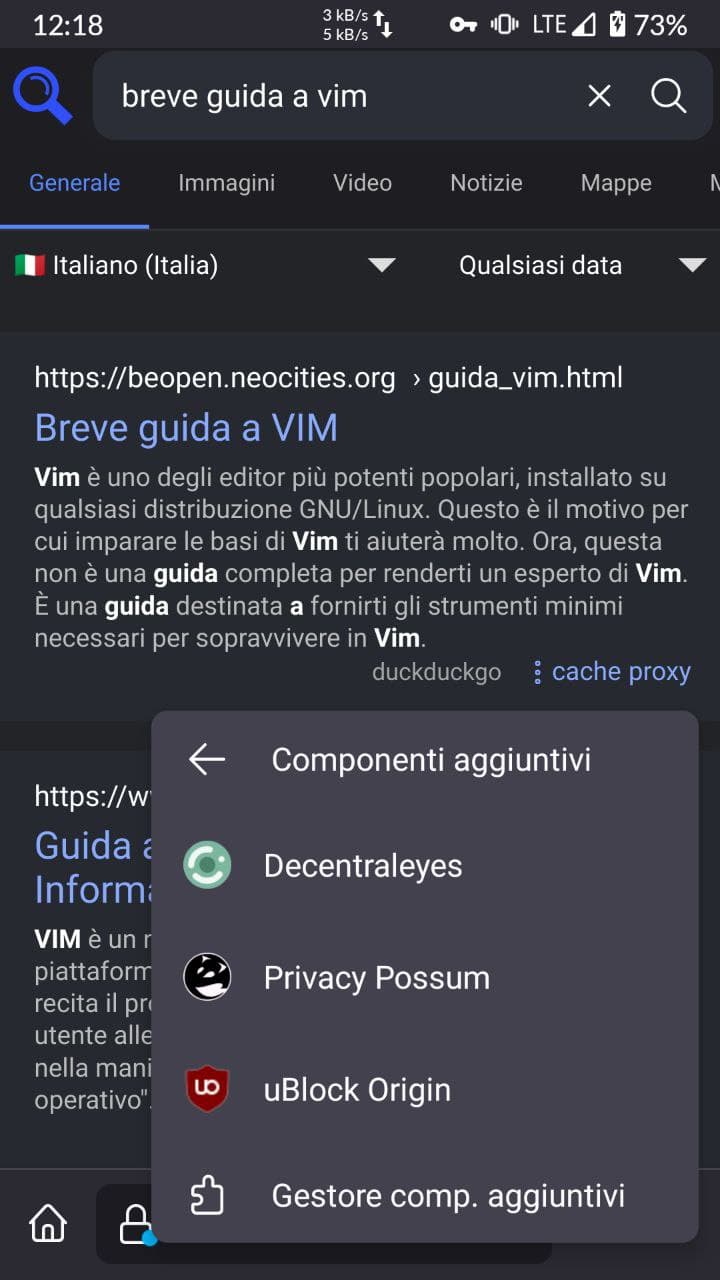The image size is (720, 1280).
Task: Open uBlock Origin extension
Action: 356,1090
